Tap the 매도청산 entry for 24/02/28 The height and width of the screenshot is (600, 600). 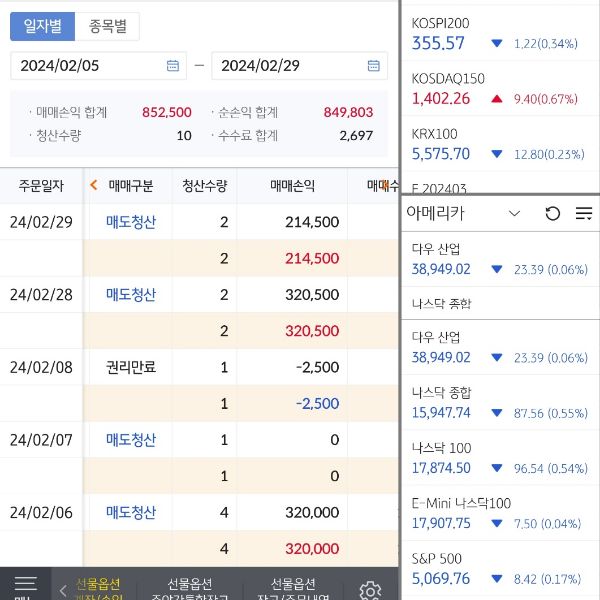(x=131, y=294)
